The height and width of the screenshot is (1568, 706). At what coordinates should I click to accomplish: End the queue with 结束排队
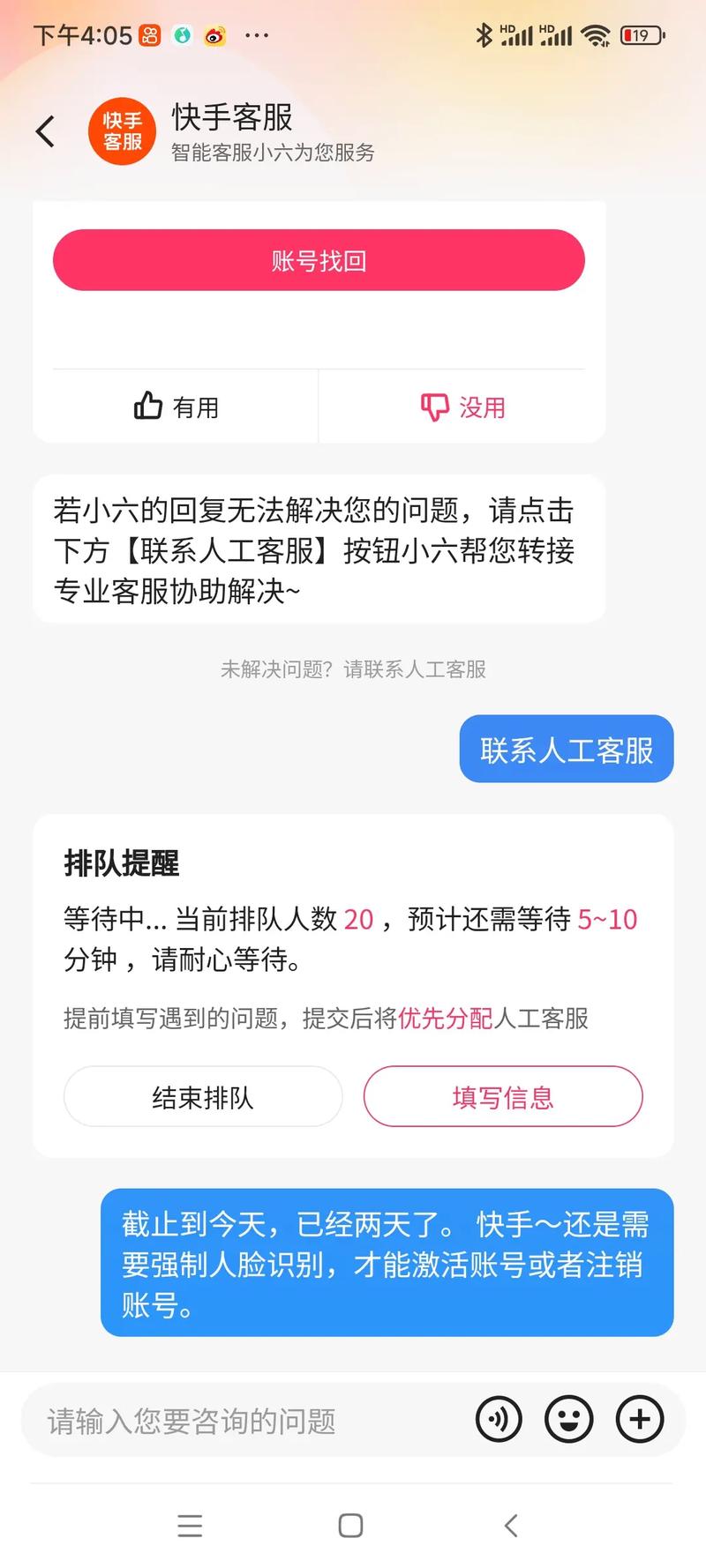click(x=203, y=1096)
